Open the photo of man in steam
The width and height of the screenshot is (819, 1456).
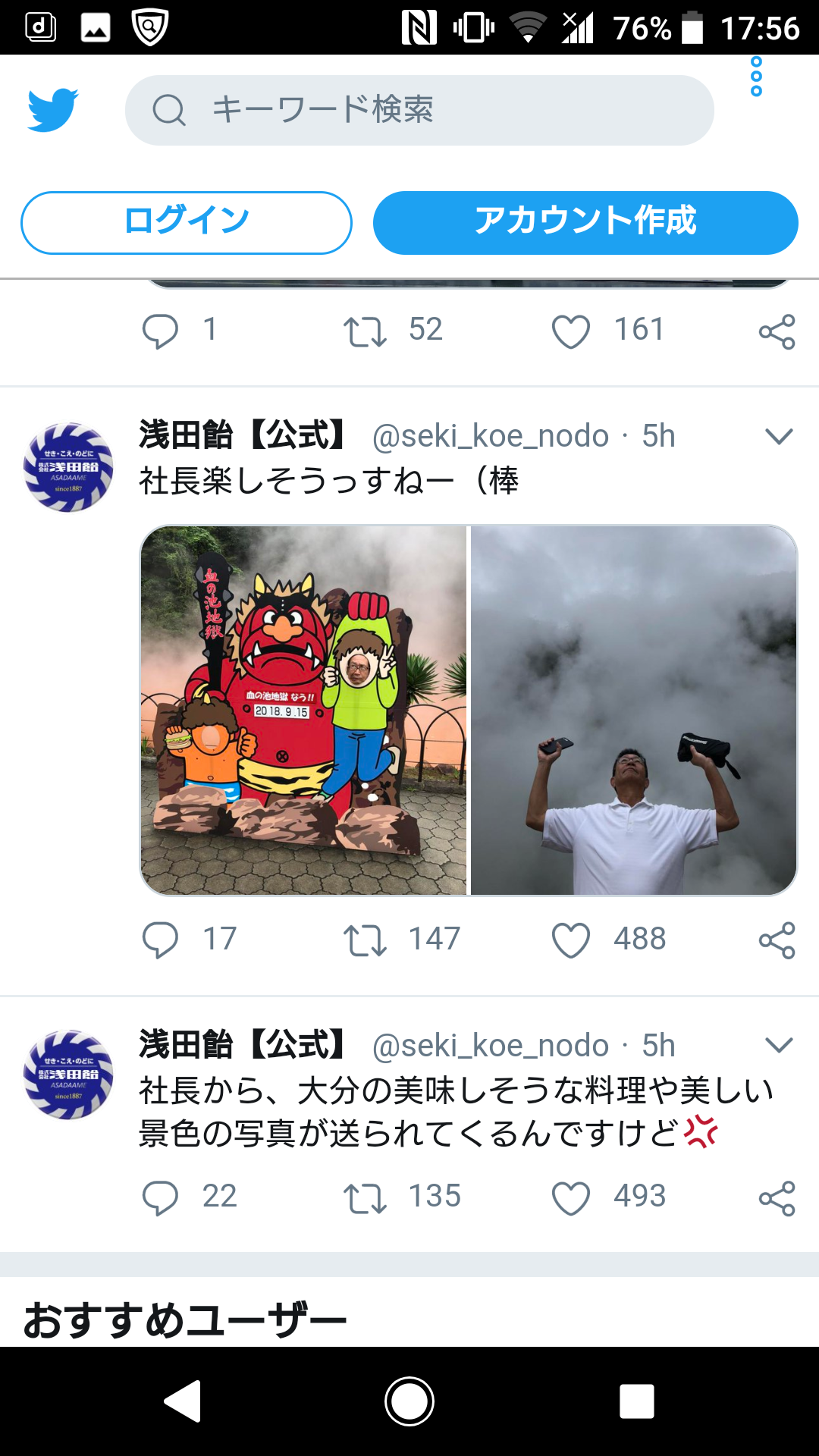[x=633, y=710]
